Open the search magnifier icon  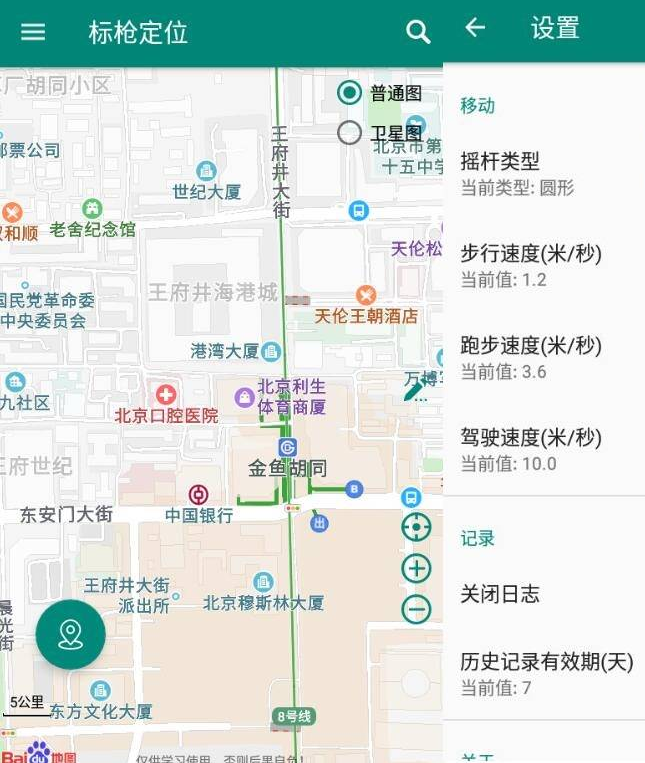click(418, 32)
